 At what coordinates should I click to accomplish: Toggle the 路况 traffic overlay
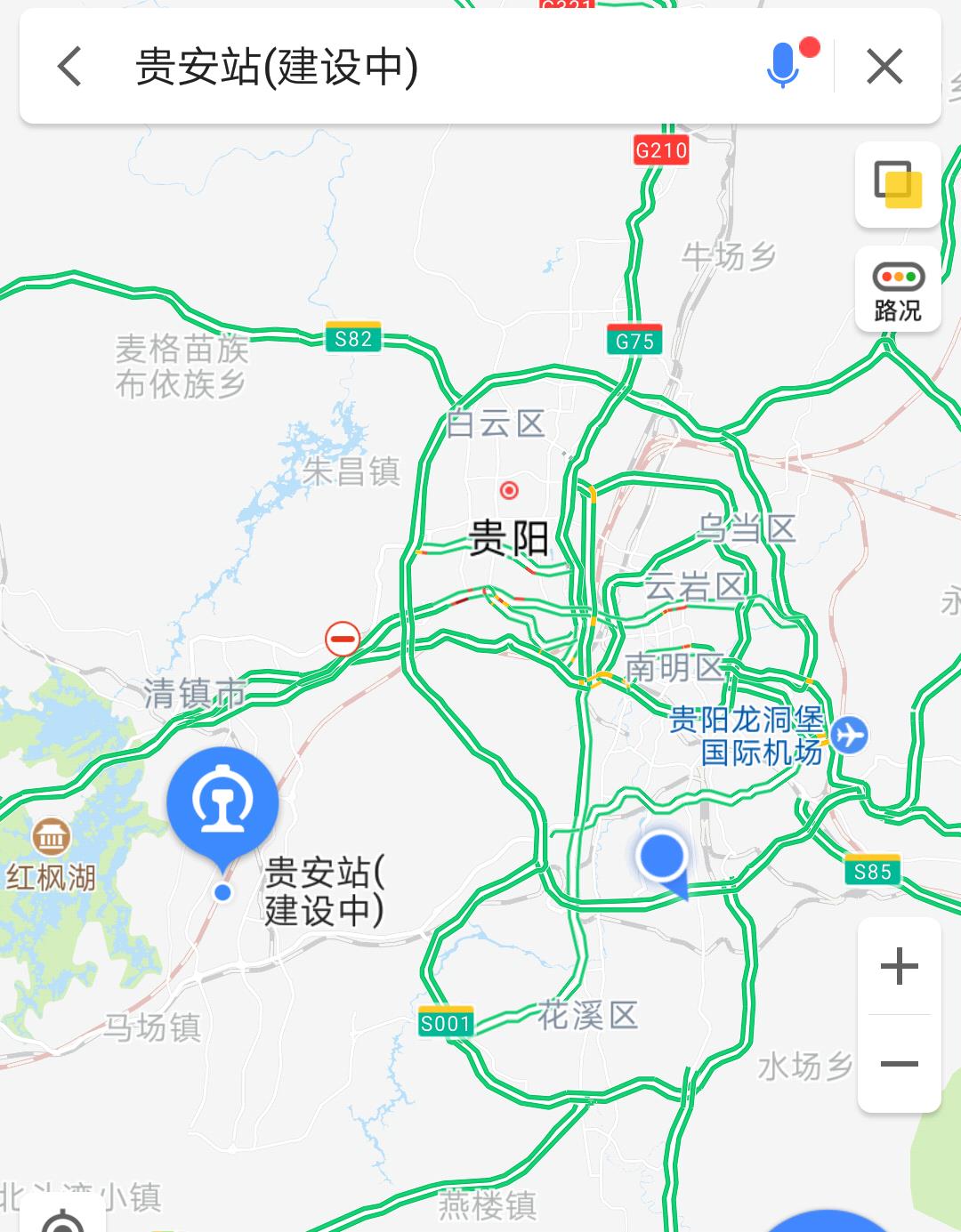pos(898,290)
